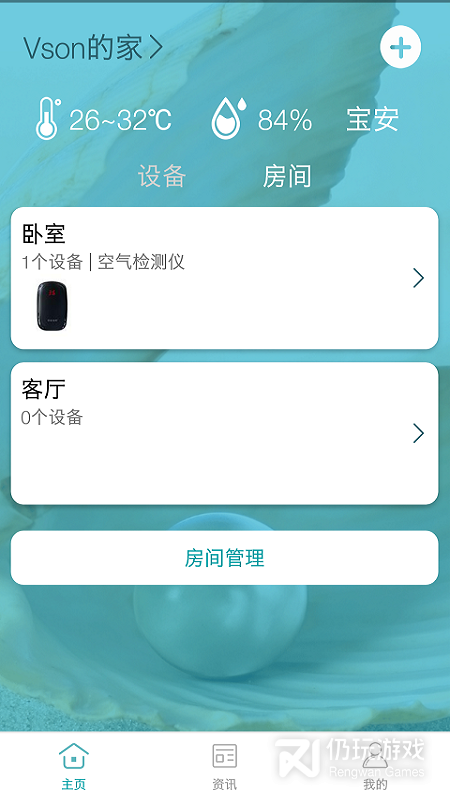450x800 pixels.
Task: Open the Vson的家 home selector
Action: pos(93,48)
